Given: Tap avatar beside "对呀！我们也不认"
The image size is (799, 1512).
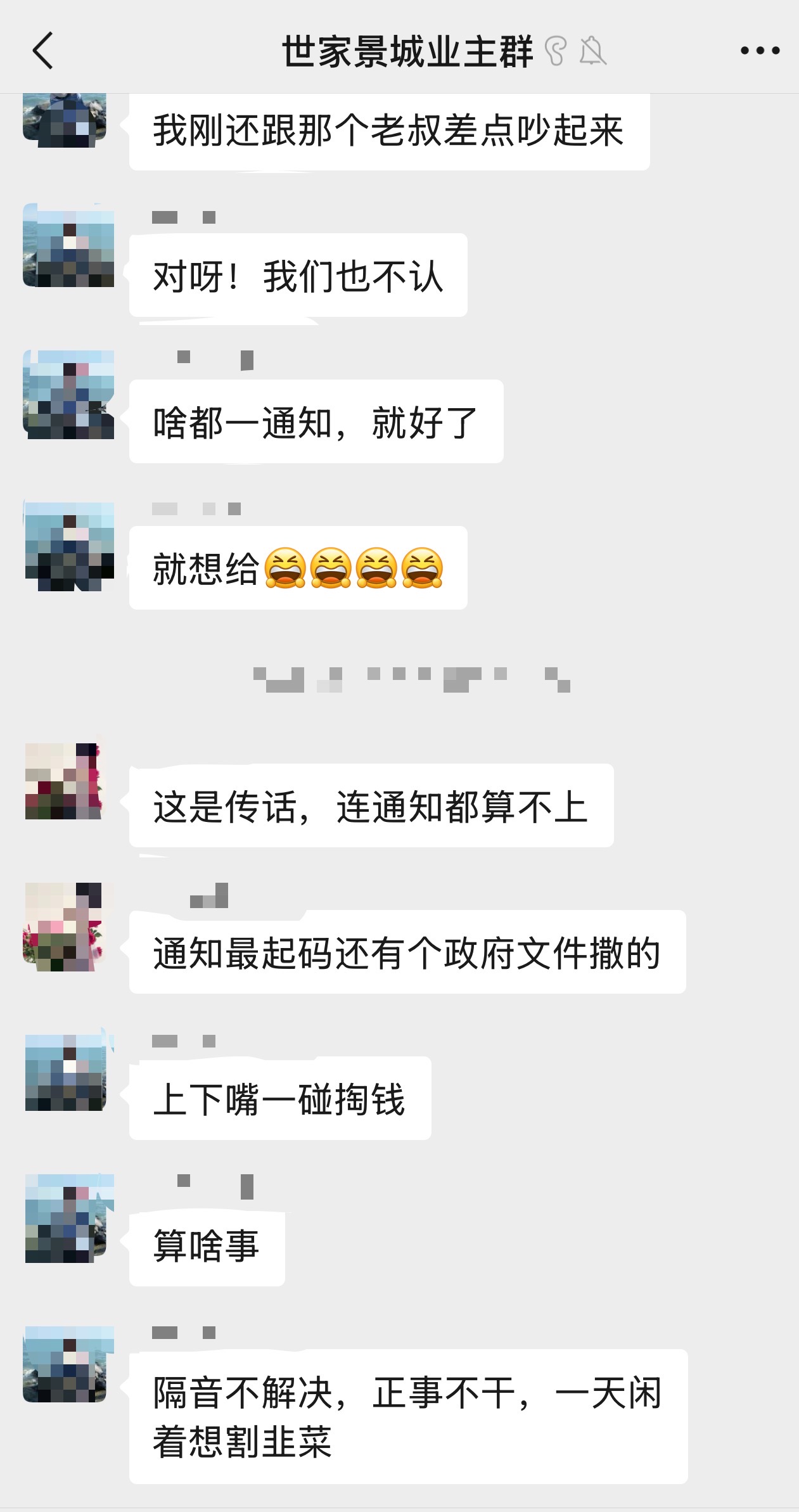Looking at the screenshot, I should [68, 245].
